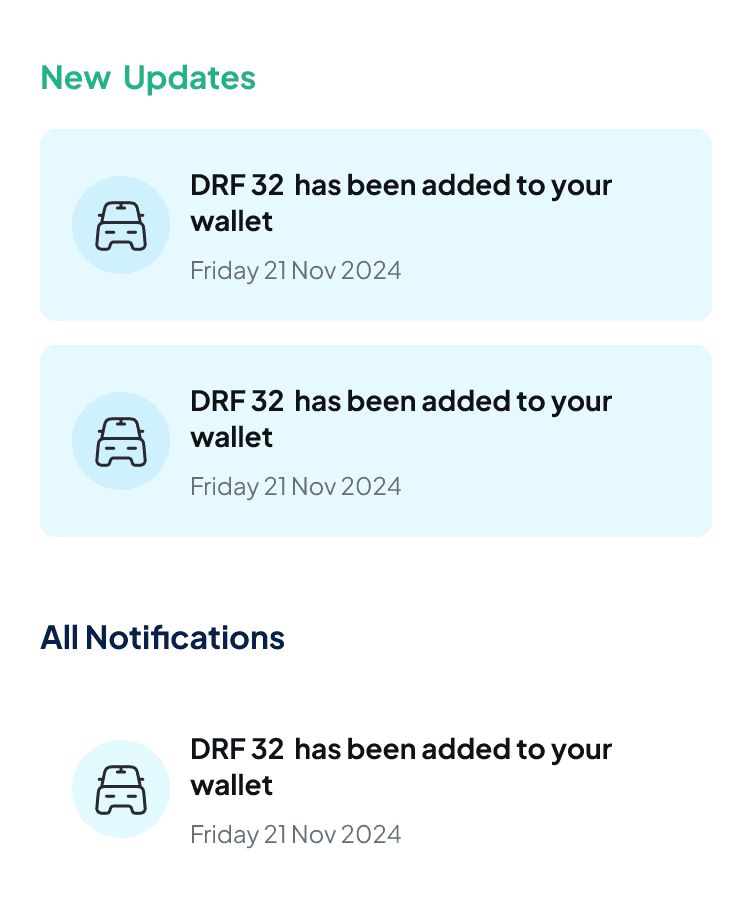The width and height of the screenshot is (748, 903).
Task: Open the second DRF 32 card in New Updates
Action: click(x=375, y=441)
